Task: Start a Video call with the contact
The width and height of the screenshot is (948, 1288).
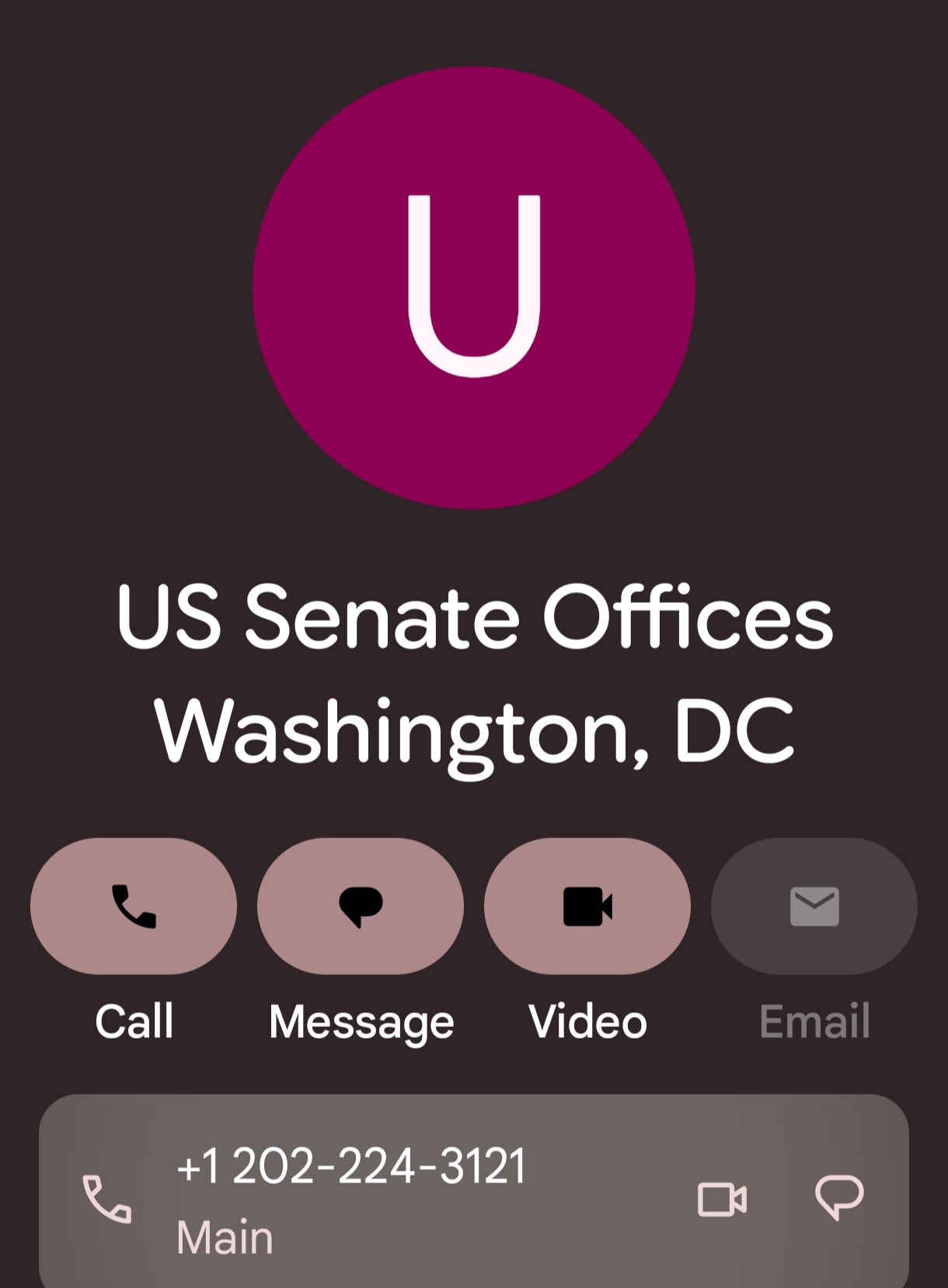Action: (587, 906)
